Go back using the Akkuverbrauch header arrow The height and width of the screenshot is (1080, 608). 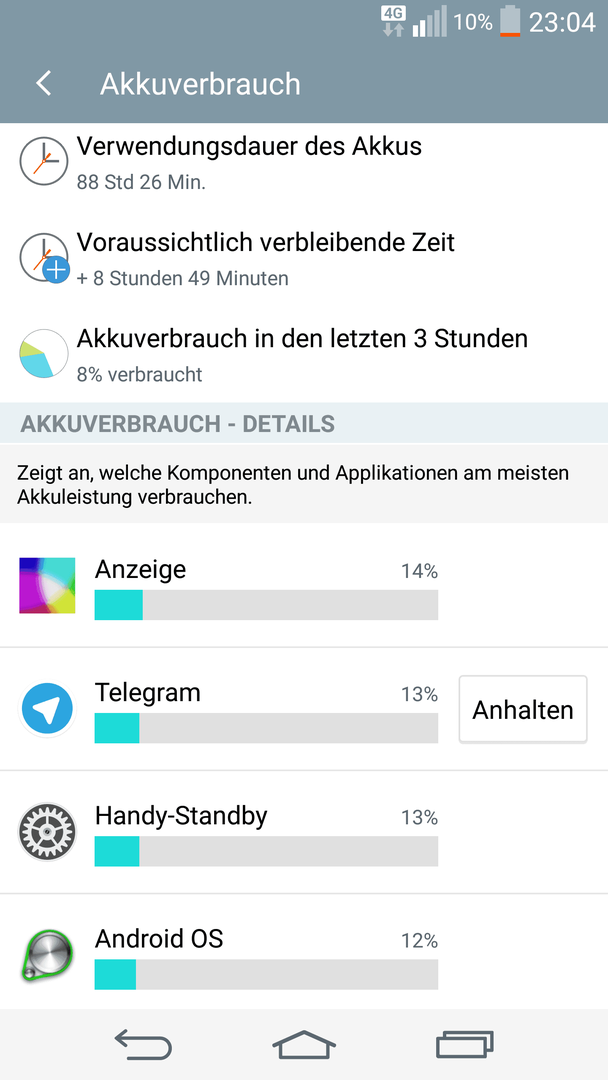pyautogui.click(x=44, y=84)
